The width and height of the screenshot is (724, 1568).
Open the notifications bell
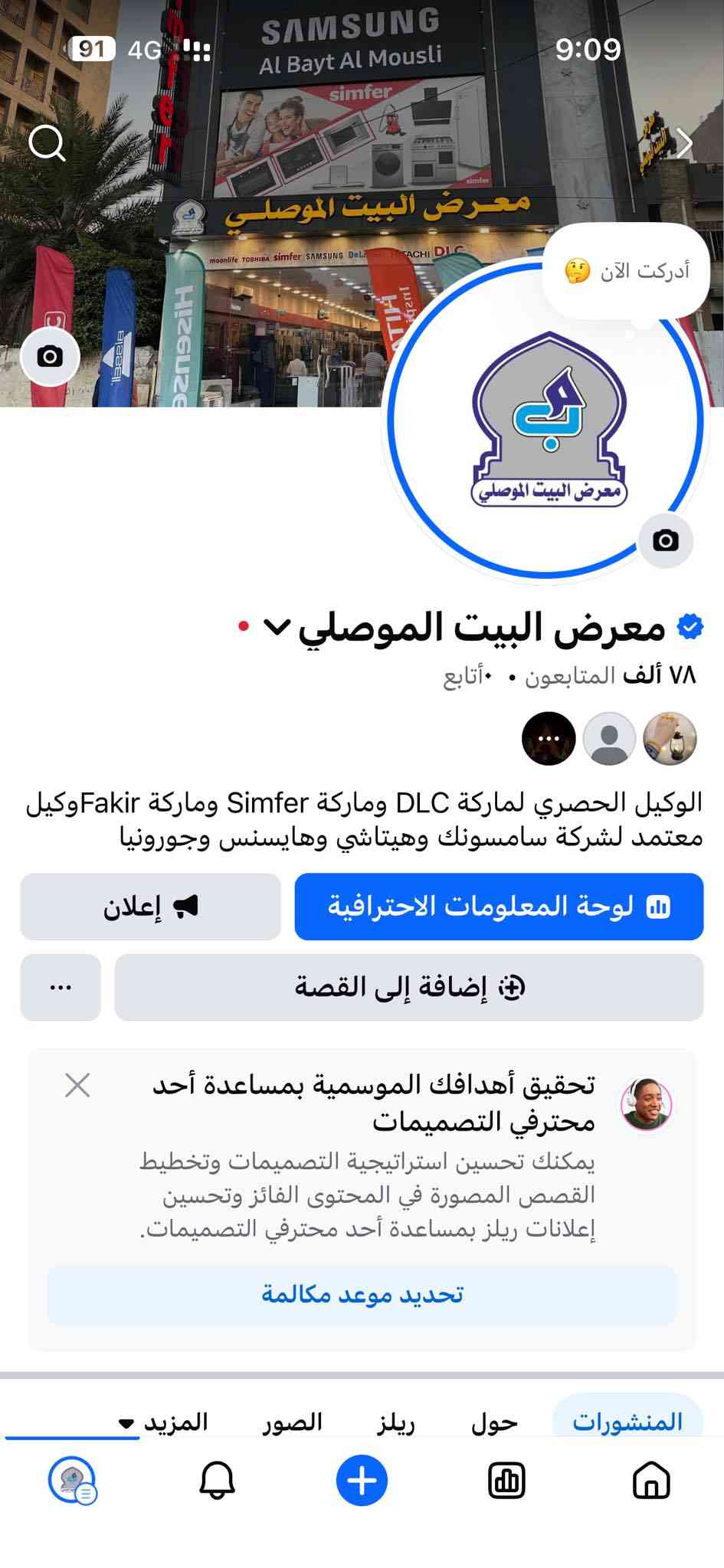217,1481
